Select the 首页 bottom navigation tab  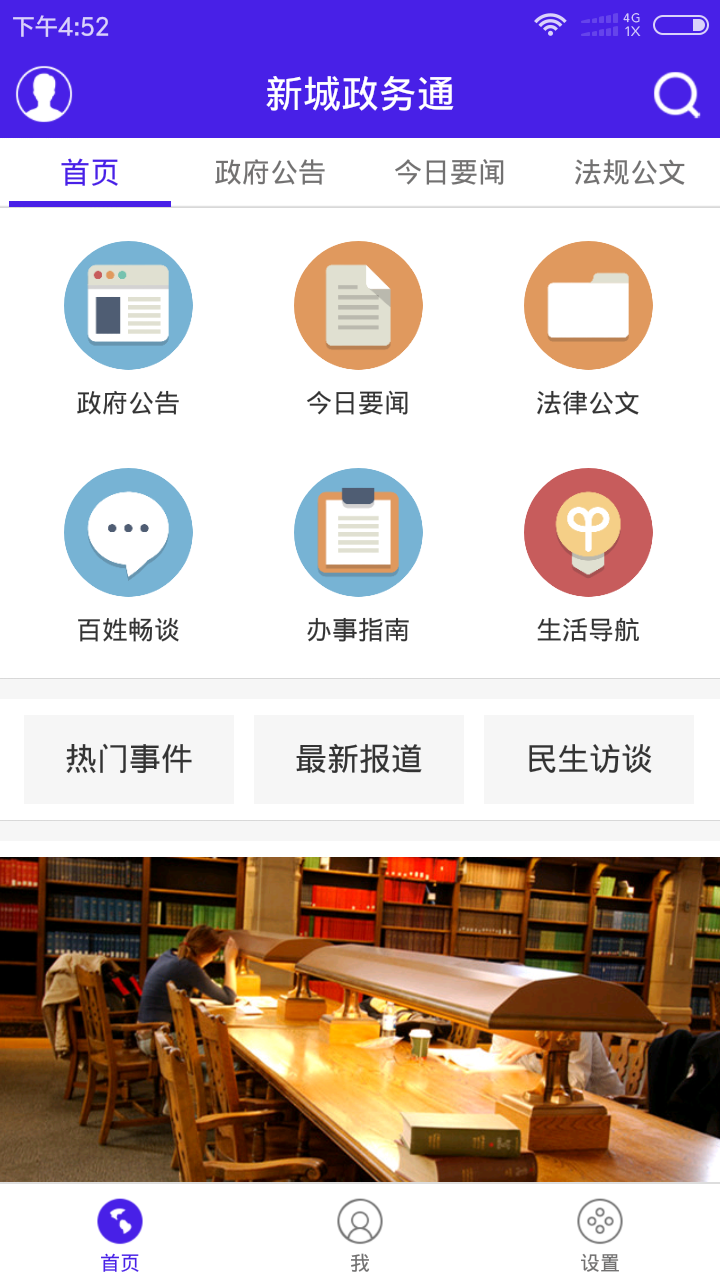(120, 1234)
